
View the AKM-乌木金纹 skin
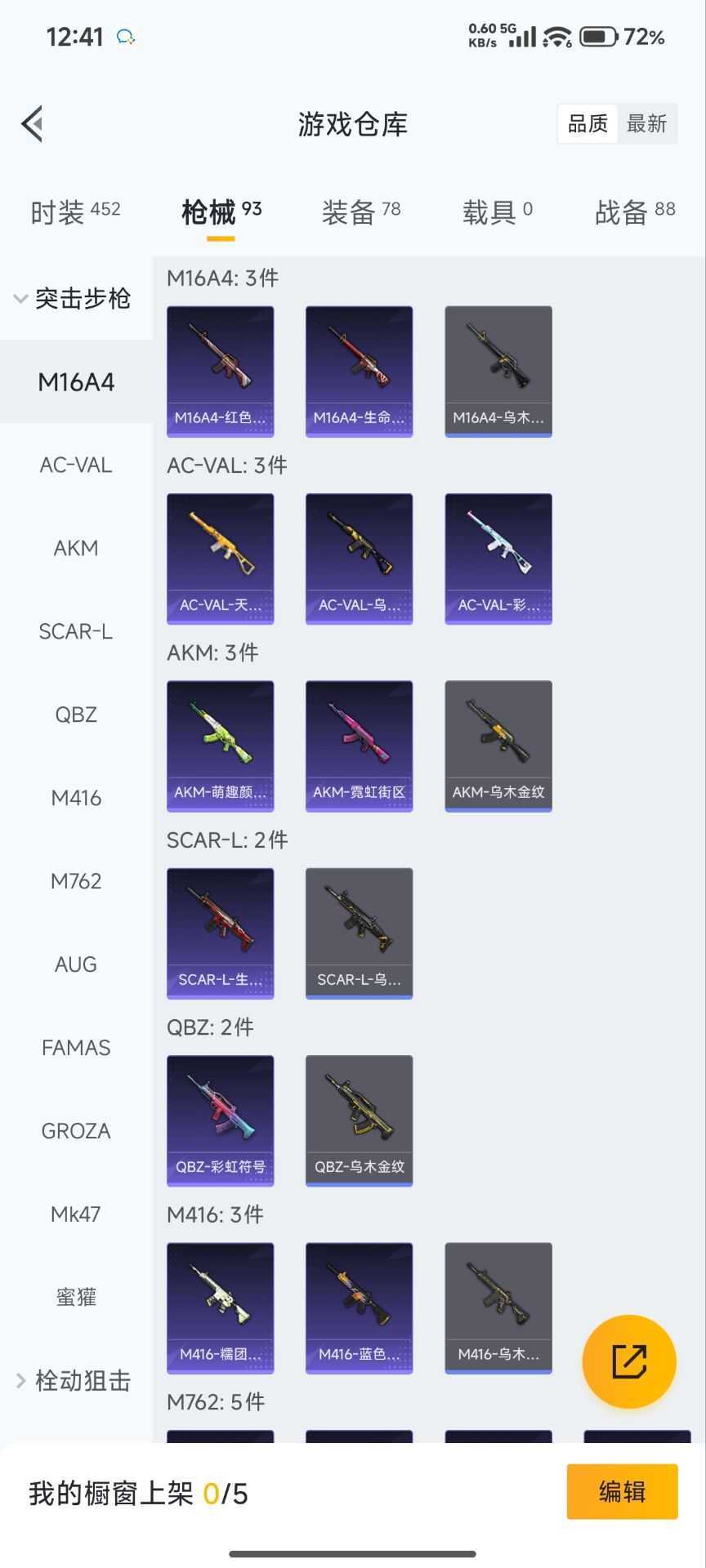point(498,746)
